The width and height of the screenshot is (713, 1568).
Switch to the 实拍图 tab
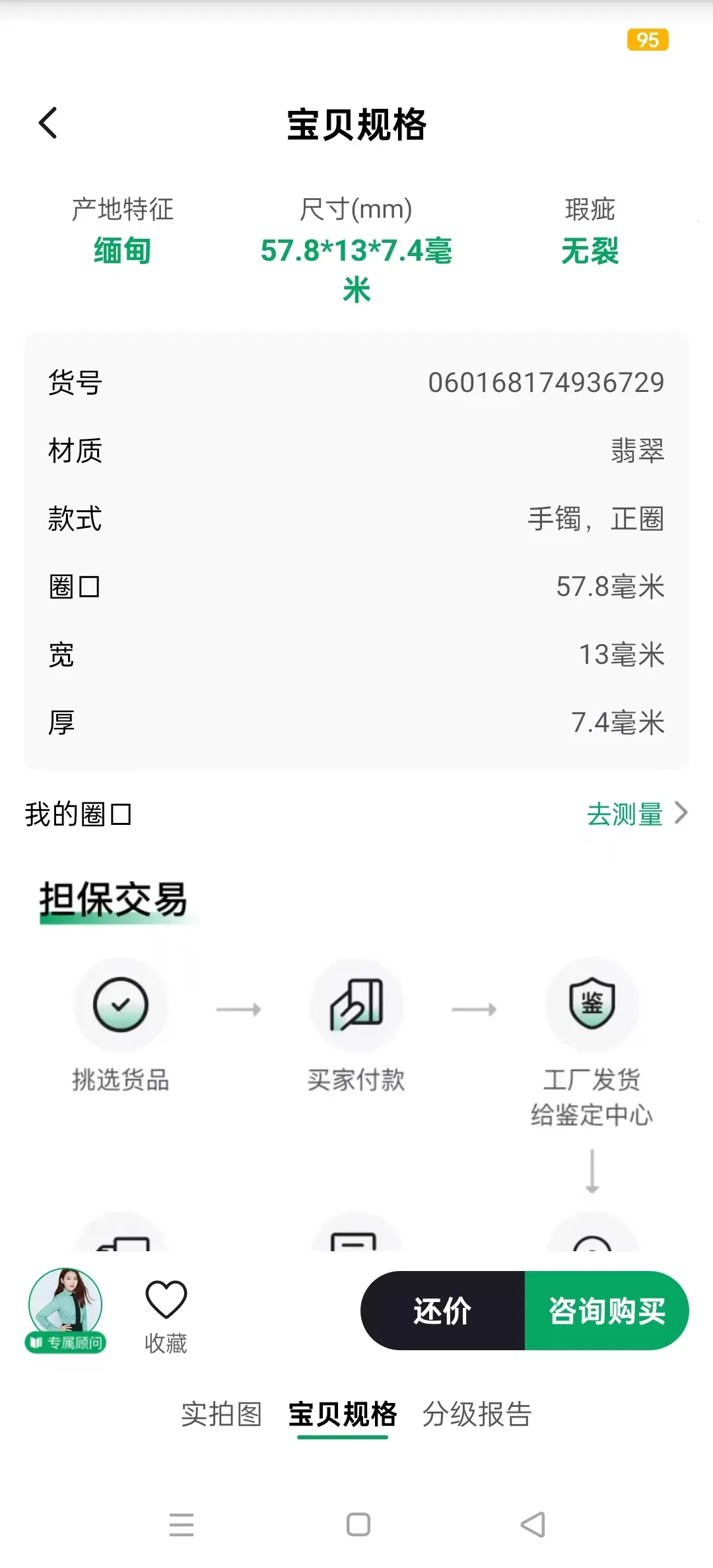[222, 1414]
